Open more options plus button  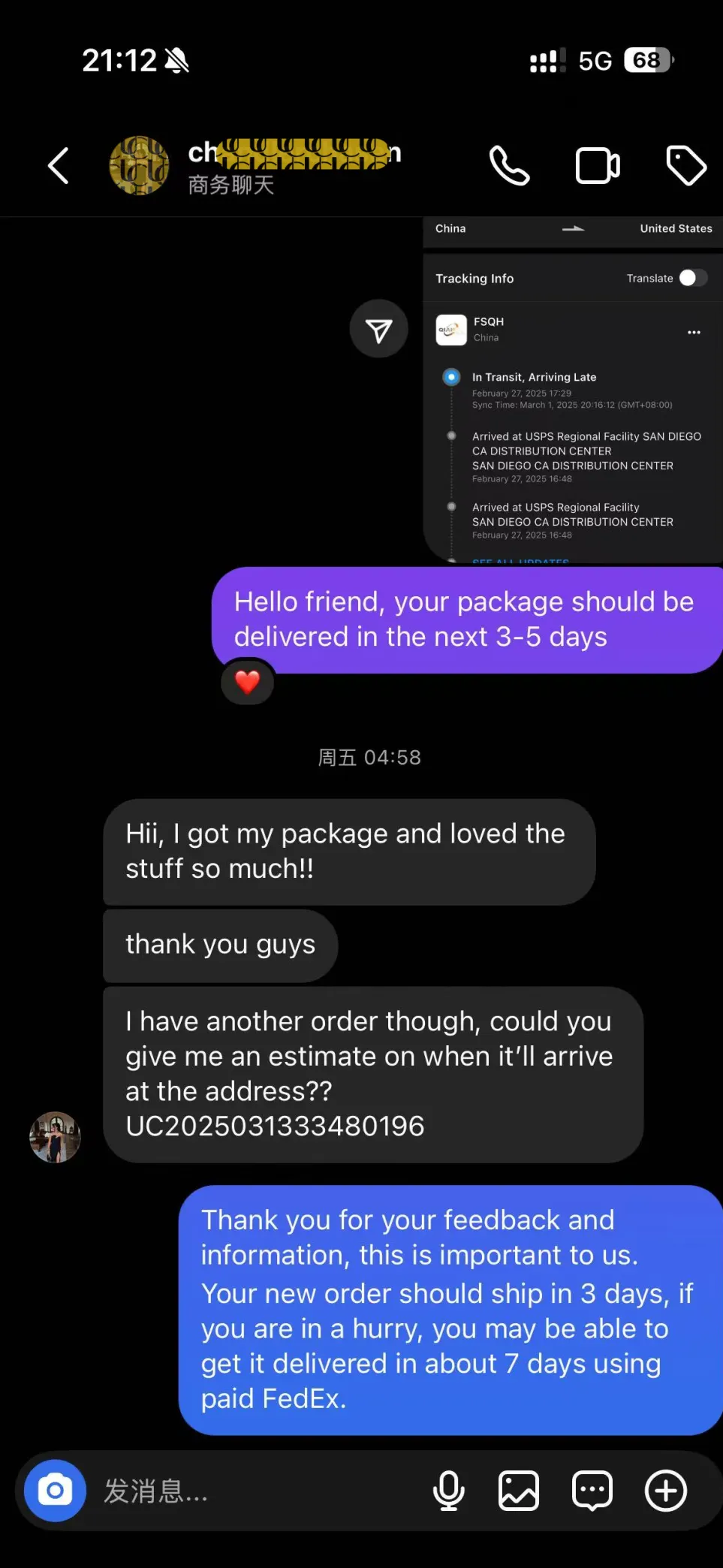pos(666,1491)
